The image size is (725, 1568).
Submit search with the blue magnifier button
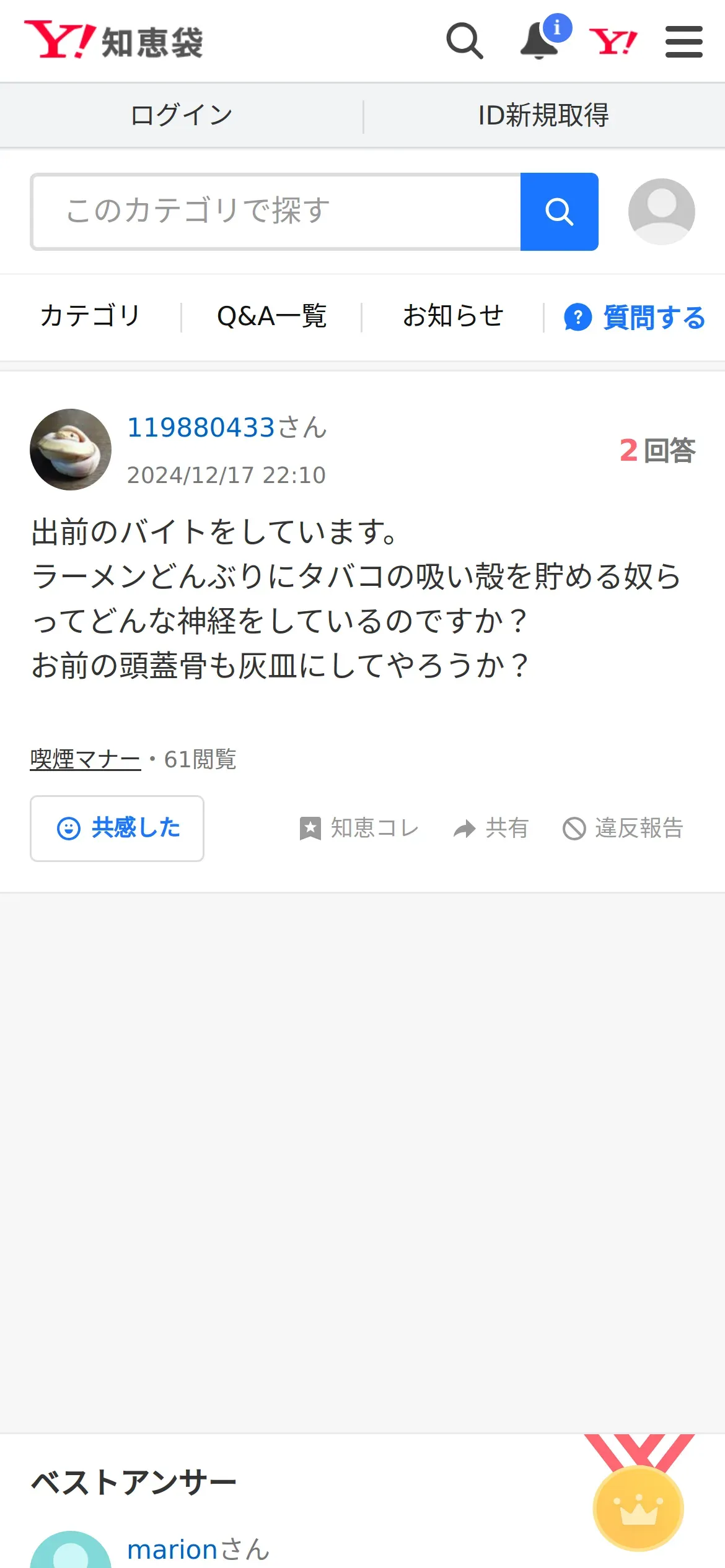click(559, 212)
